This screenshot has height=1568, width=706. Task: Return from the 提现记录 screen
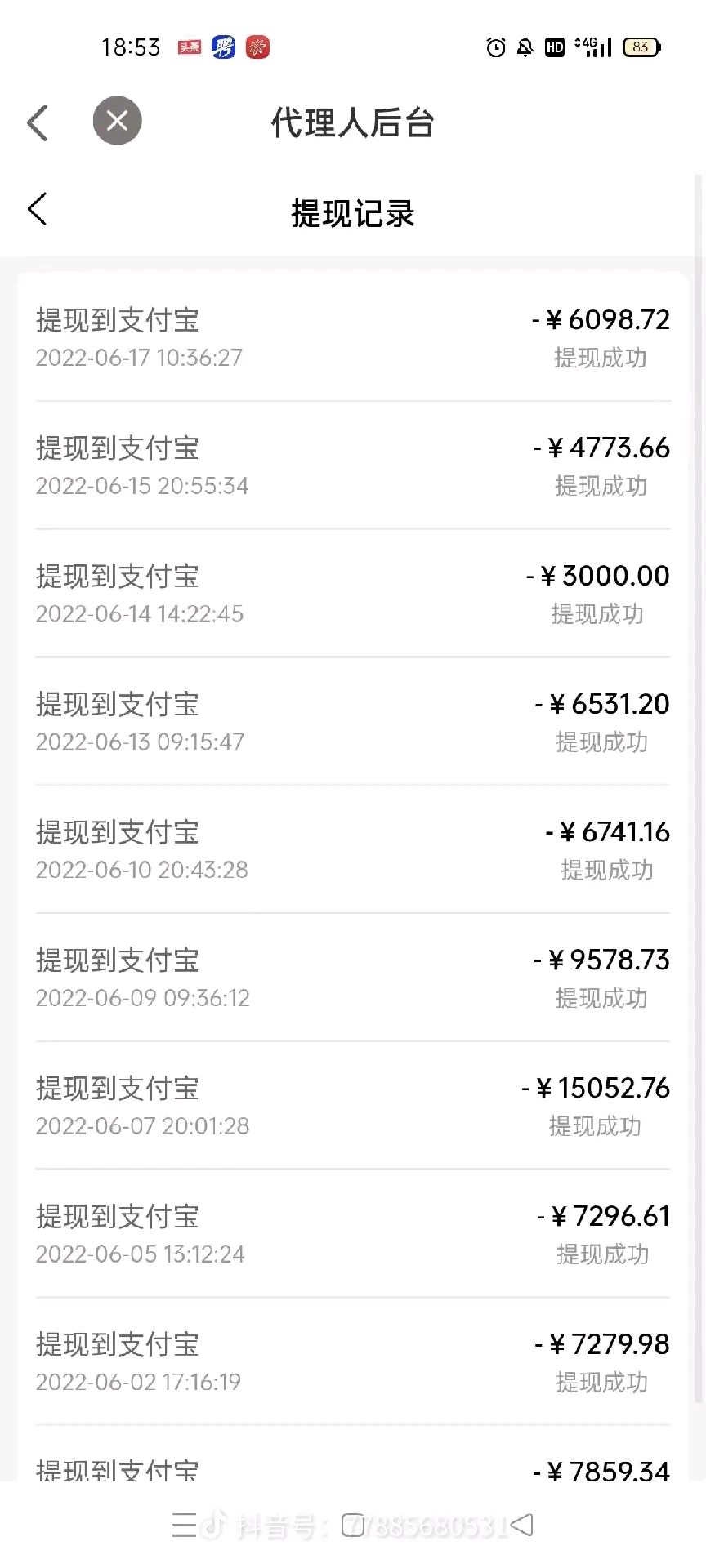(37, 209)
